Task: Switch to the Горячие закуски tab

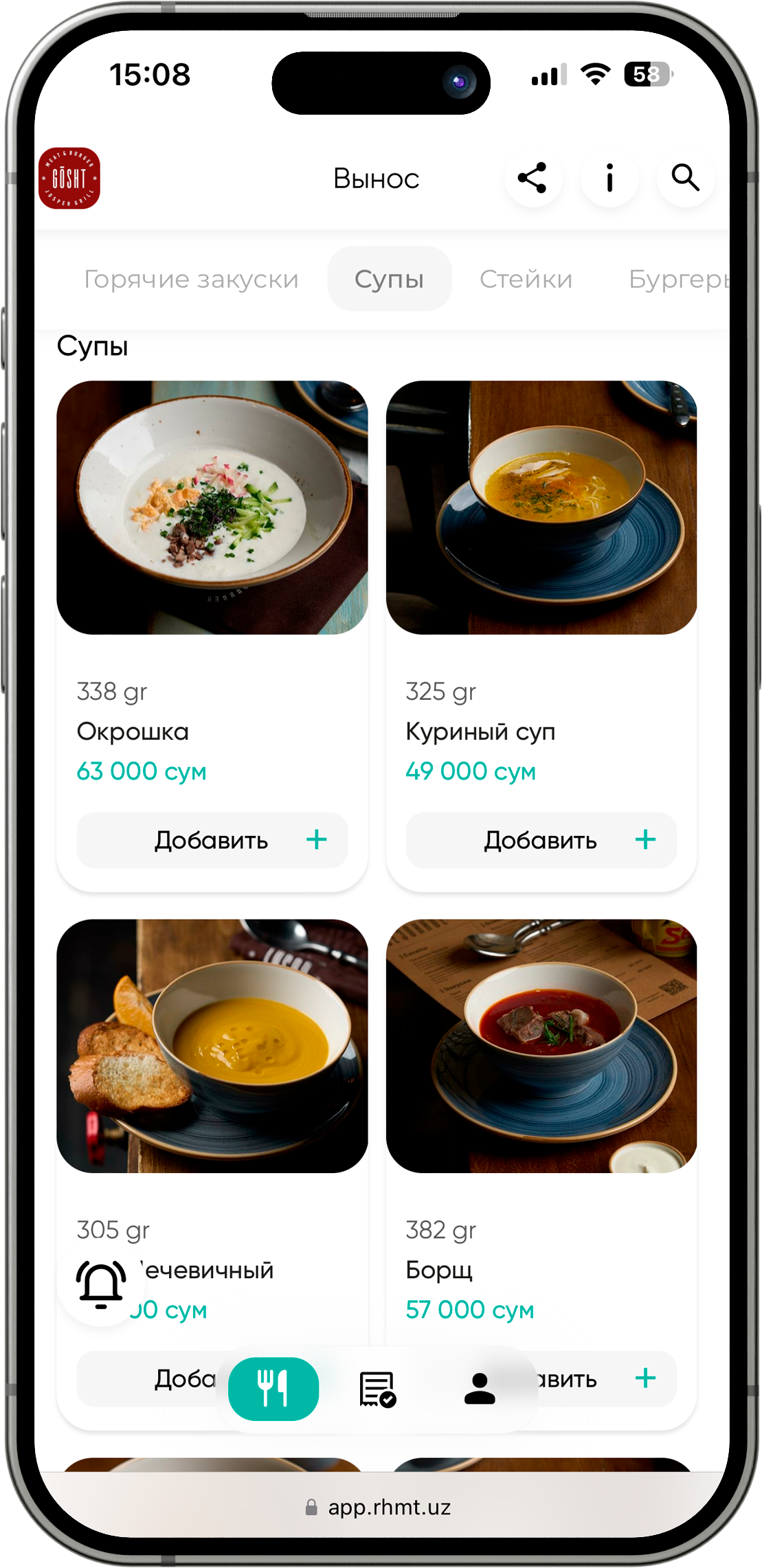Action: pyautogui.click(x=191, y=280)
